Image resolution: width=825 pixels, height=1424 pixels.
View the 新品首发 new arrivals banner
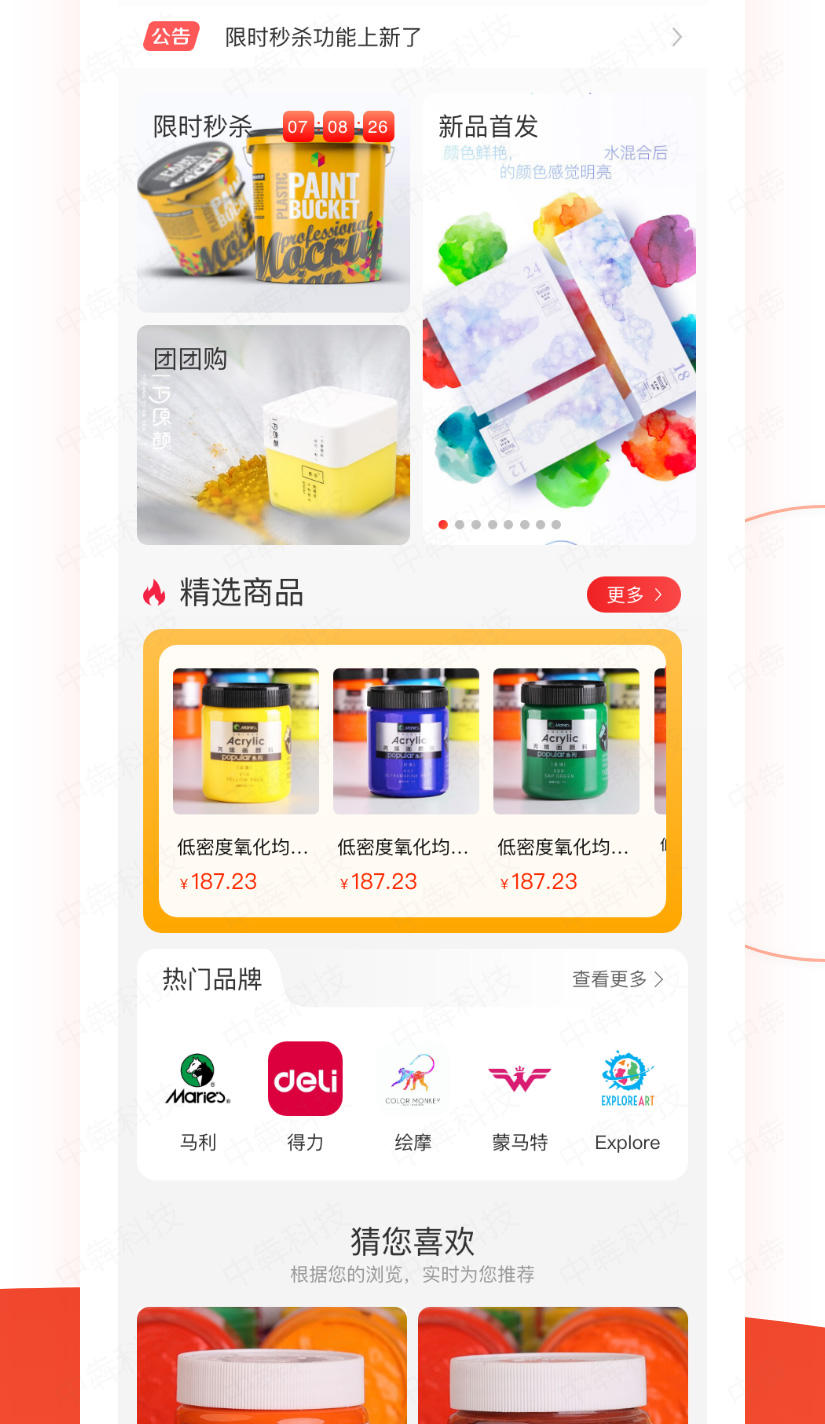pos(559,320)
